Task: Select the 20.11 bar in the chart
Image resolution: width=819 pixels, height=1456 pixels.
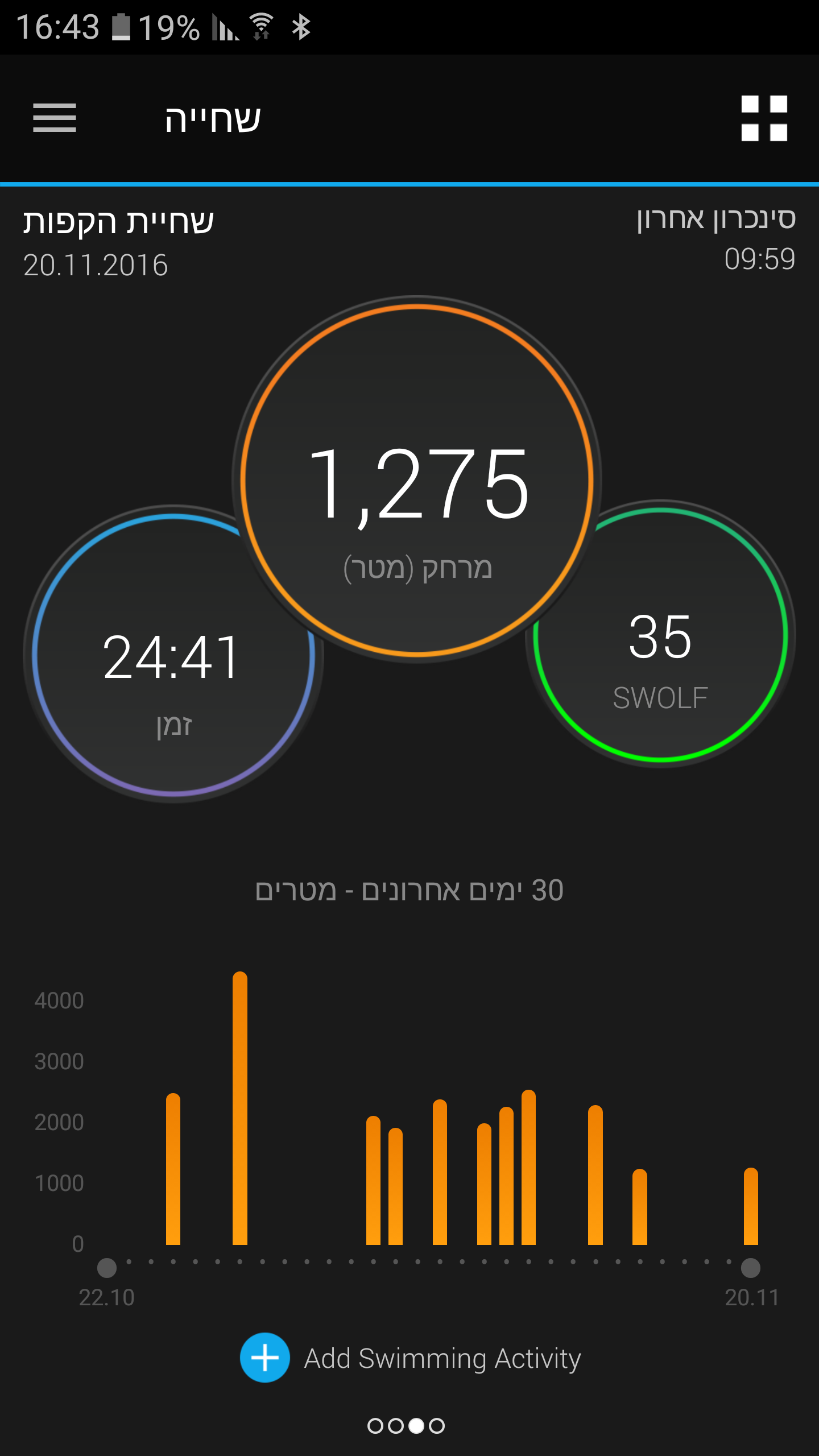Action: click(751, 1207)
